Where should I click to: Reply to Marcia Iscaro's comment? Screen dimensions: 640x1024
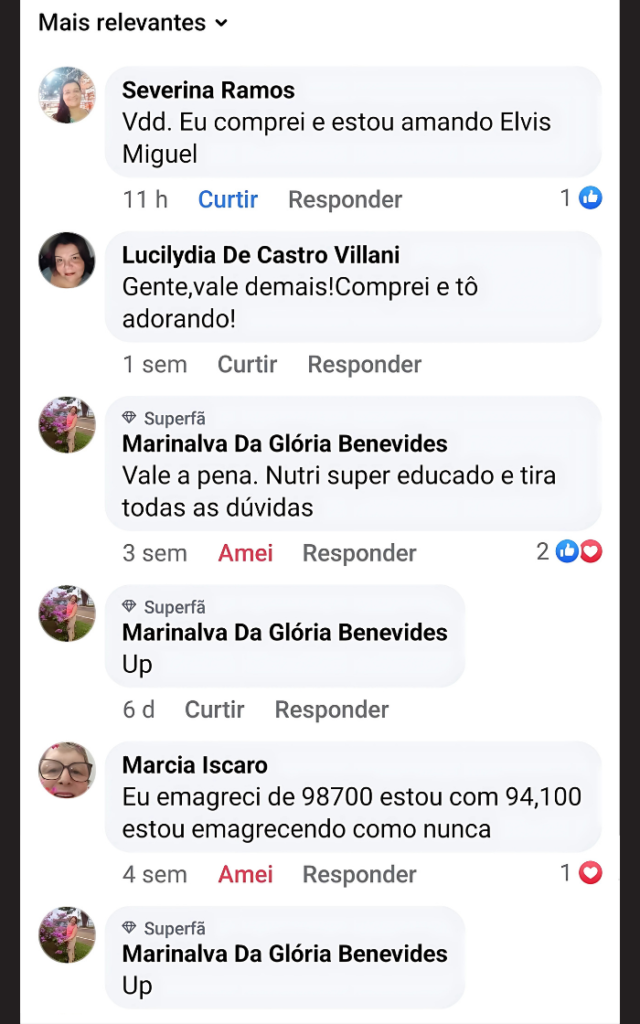pyautogui.click(x=359, y=874)
